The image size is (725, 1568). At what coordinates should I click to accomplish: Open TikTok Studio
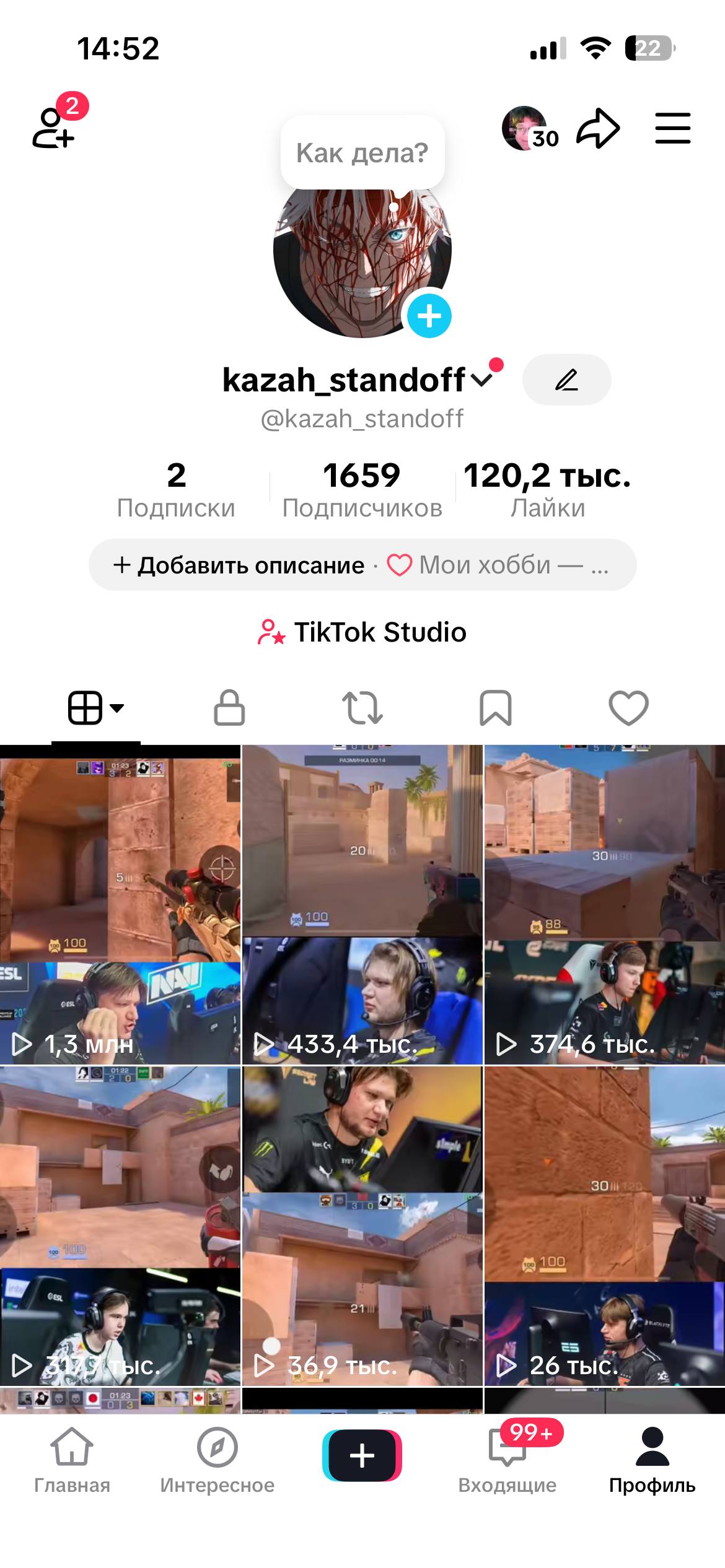click(362, 632)
